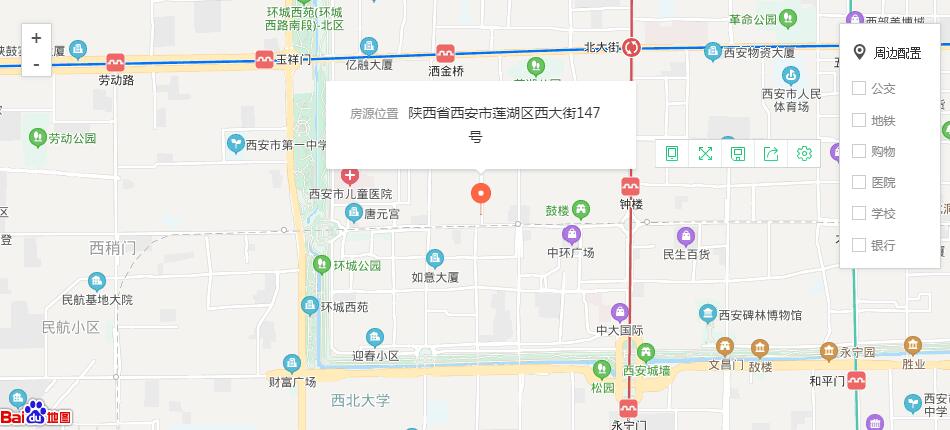Share the map via the share icon

pos(771,153)
